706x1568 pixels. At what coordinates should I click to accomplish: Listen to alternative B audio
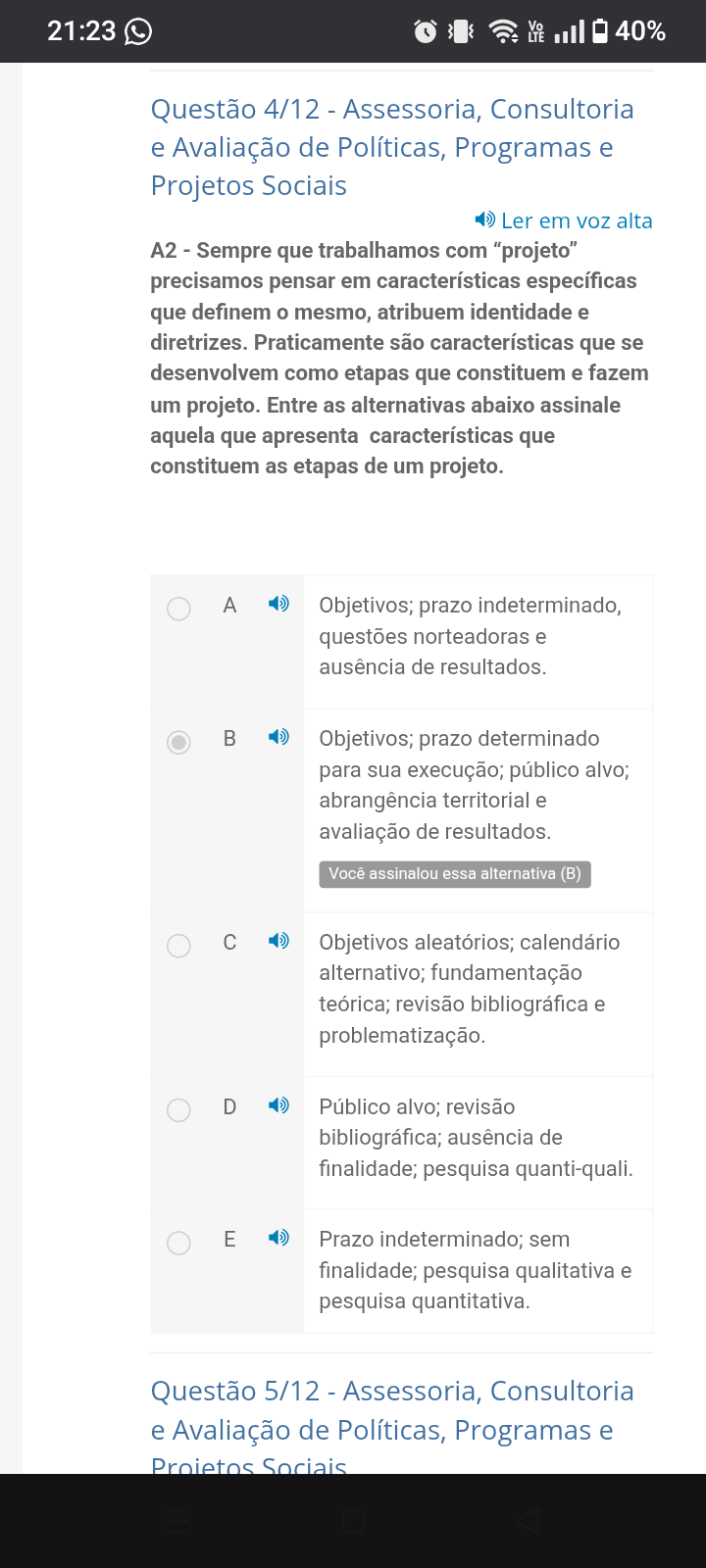pyautogui.click(x=278, y=737)
